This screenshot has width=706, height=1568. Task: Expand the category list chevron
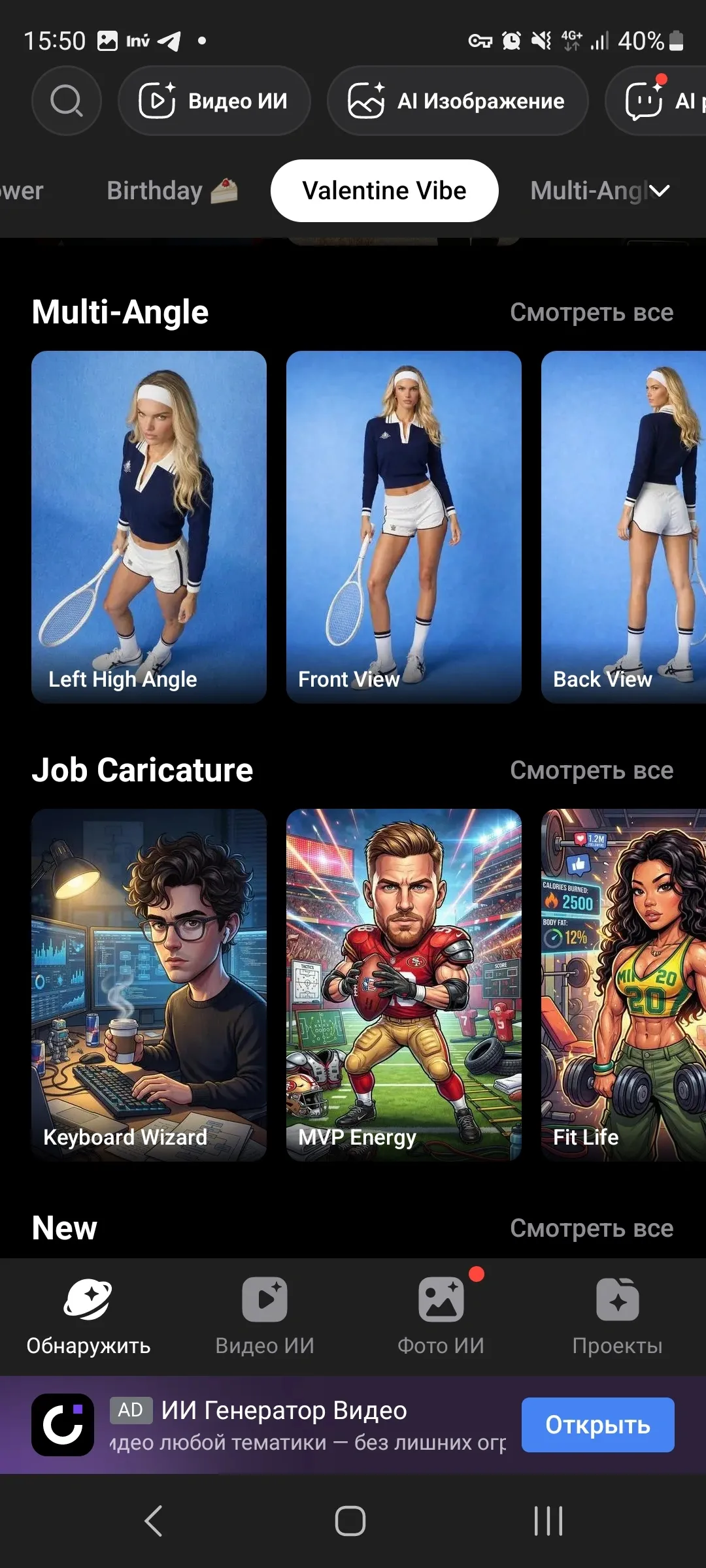660,191
